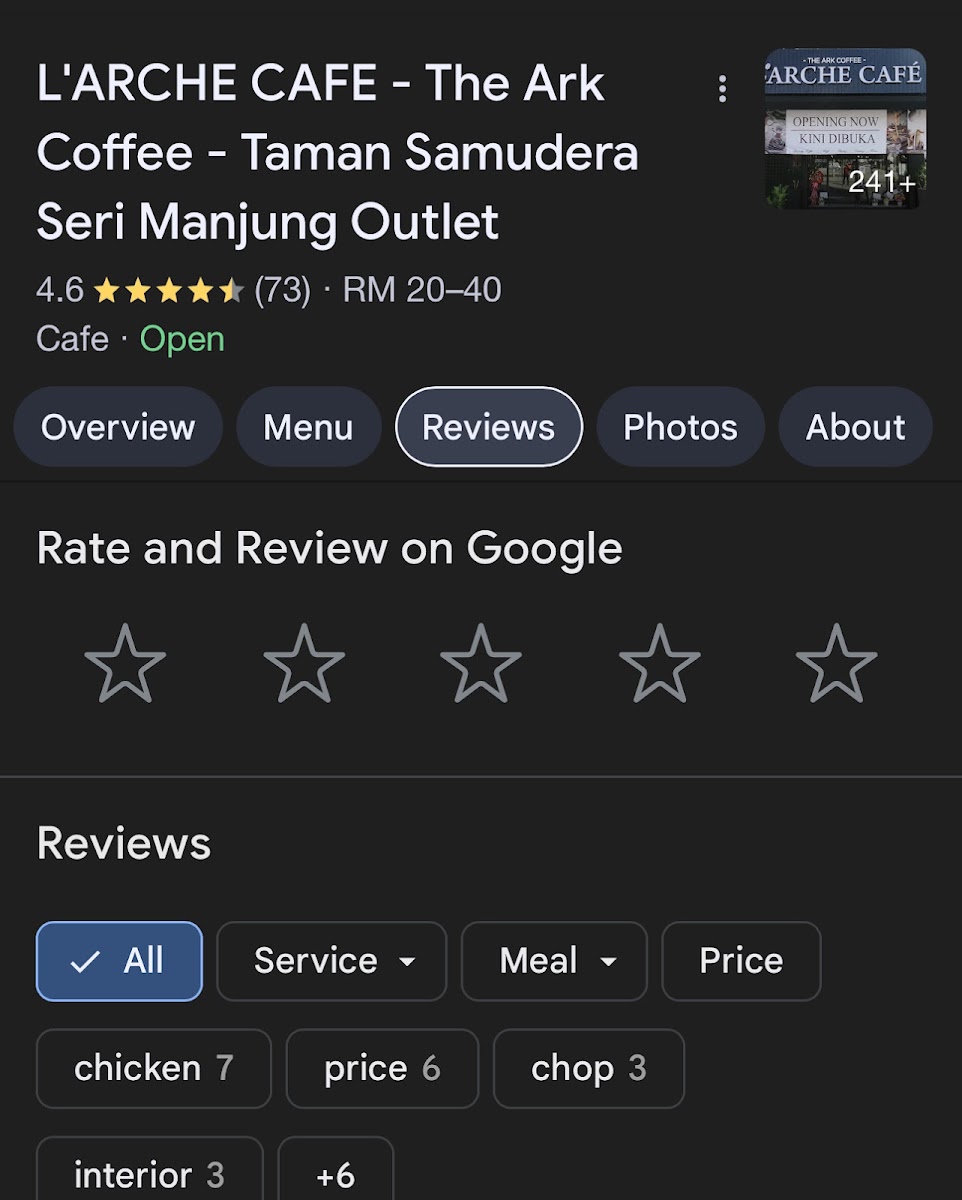Rate the cafe five stars
The height and width of the screenshot is (1200, 962).
point(836,663)
